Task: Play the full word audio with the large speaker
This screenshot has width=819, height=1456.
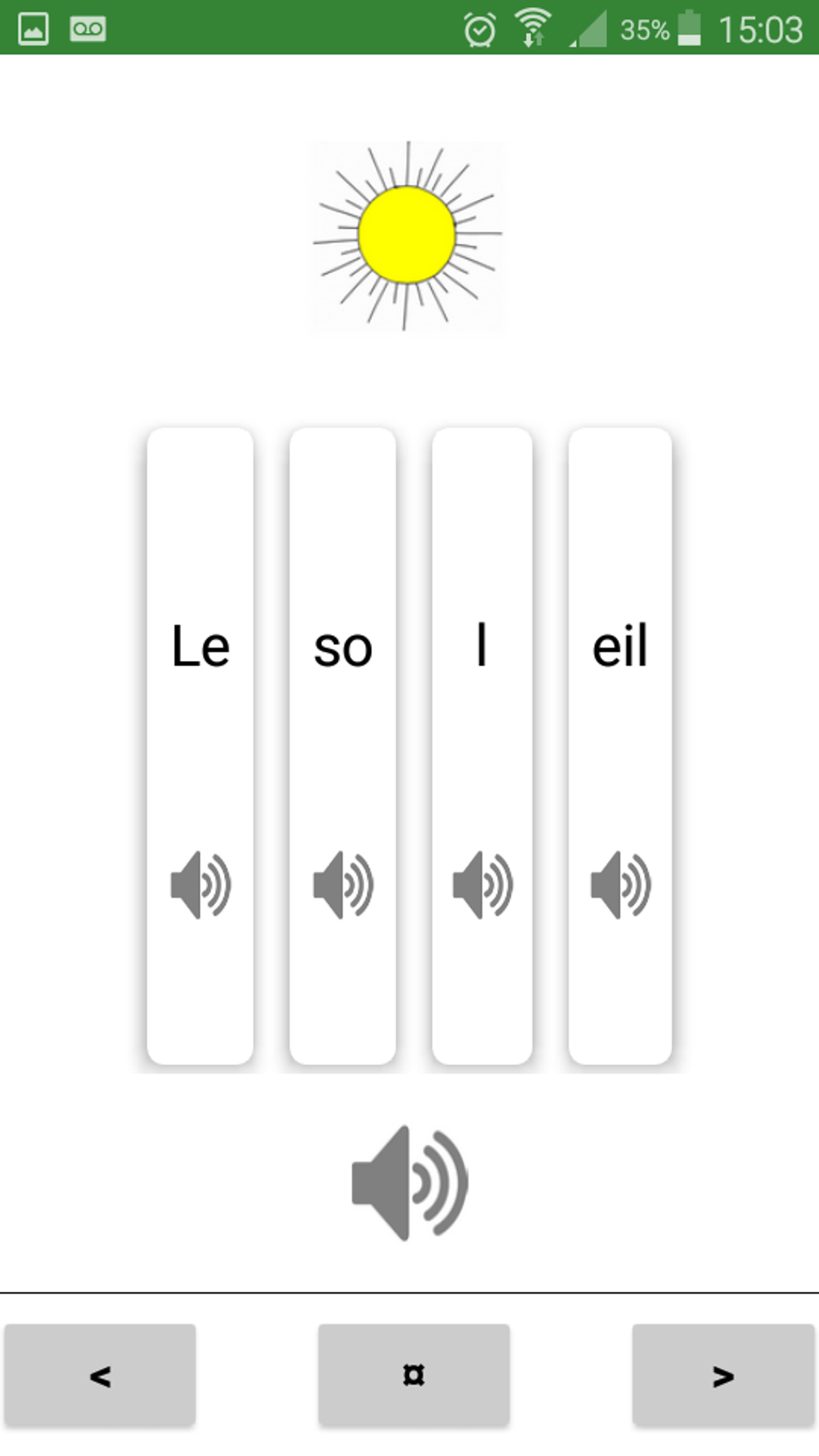Action: tap(409, 1182)
